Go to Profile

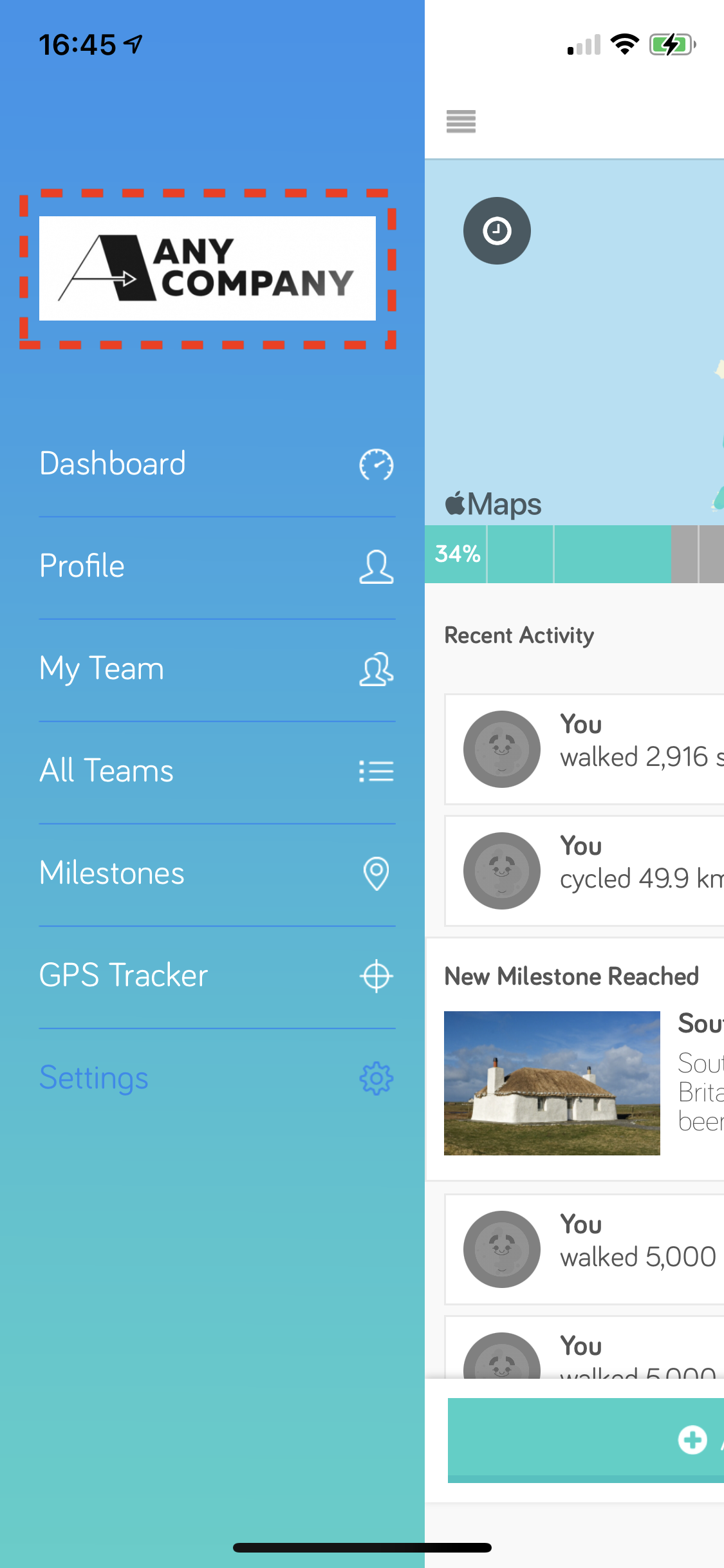click(x=216, y=566)
